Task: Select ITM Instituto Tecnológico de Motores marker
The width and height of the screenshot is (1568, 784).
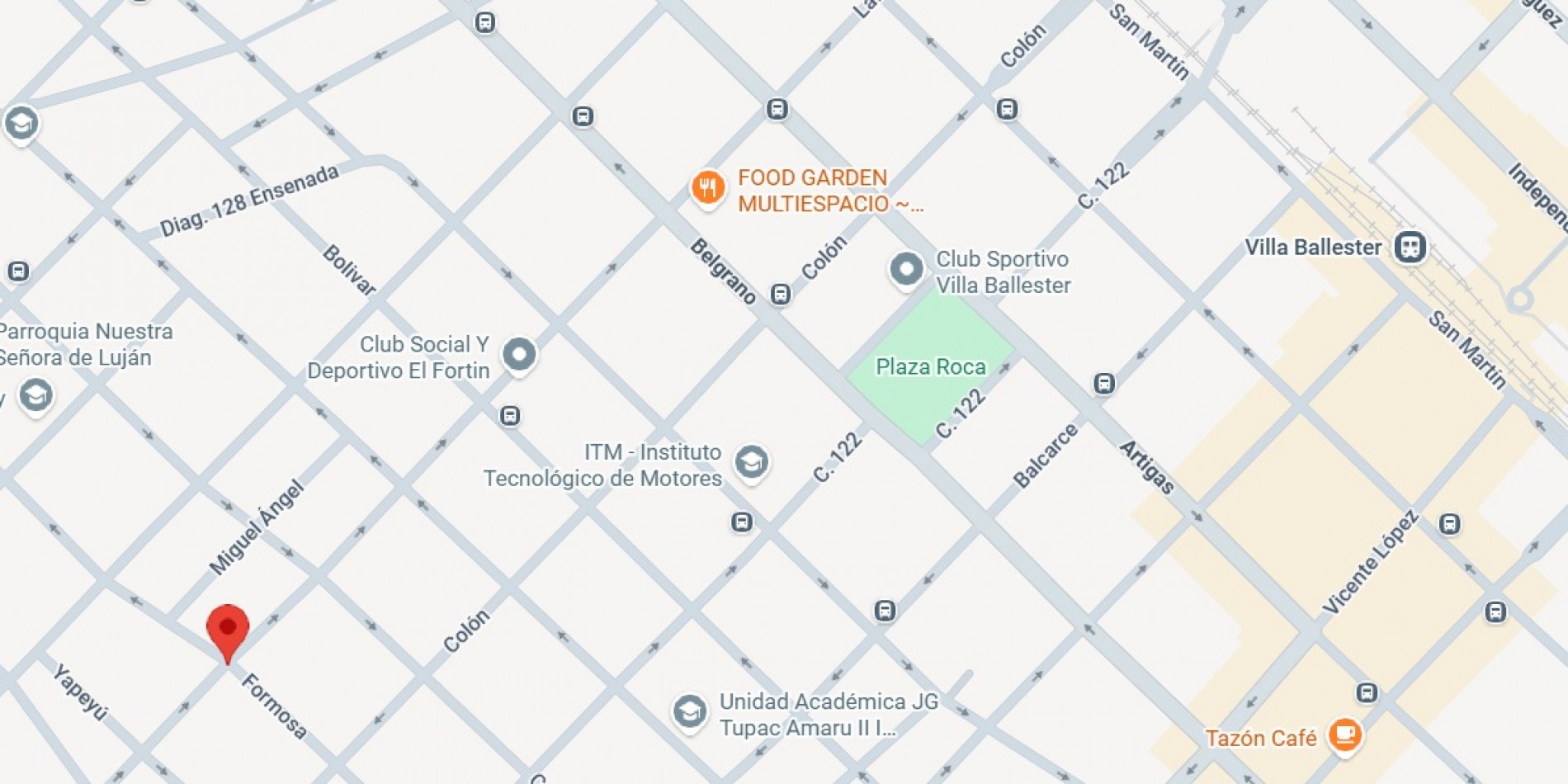Action: (751, 462)
